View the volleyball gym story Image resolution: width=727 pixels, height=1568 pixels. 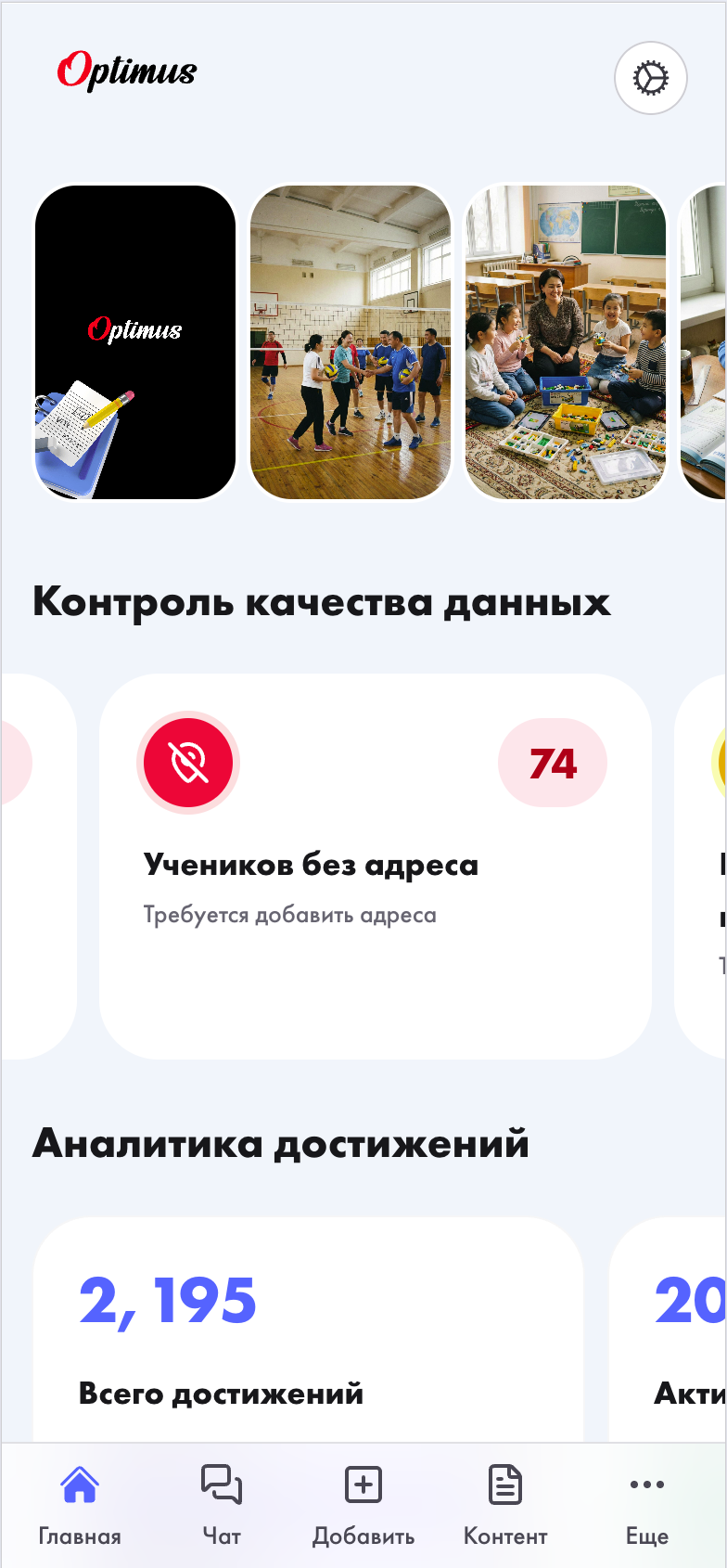[x=351, y=342]
